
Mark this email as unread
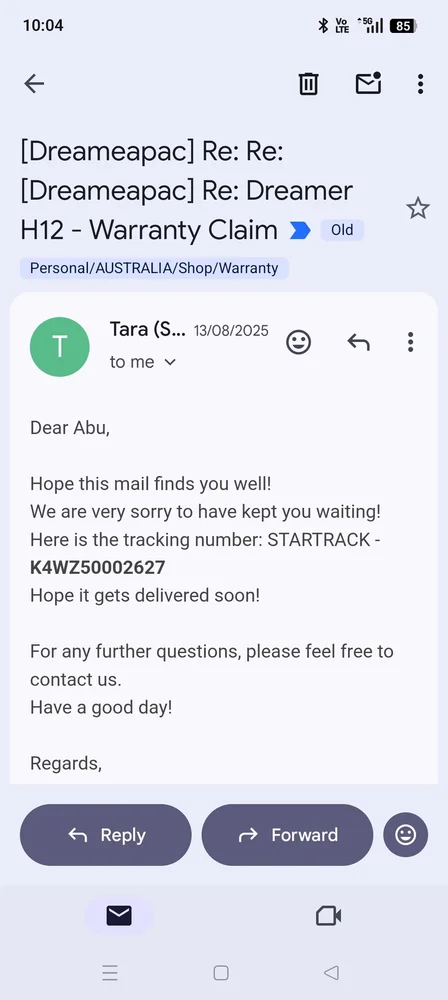click(368, 83)
